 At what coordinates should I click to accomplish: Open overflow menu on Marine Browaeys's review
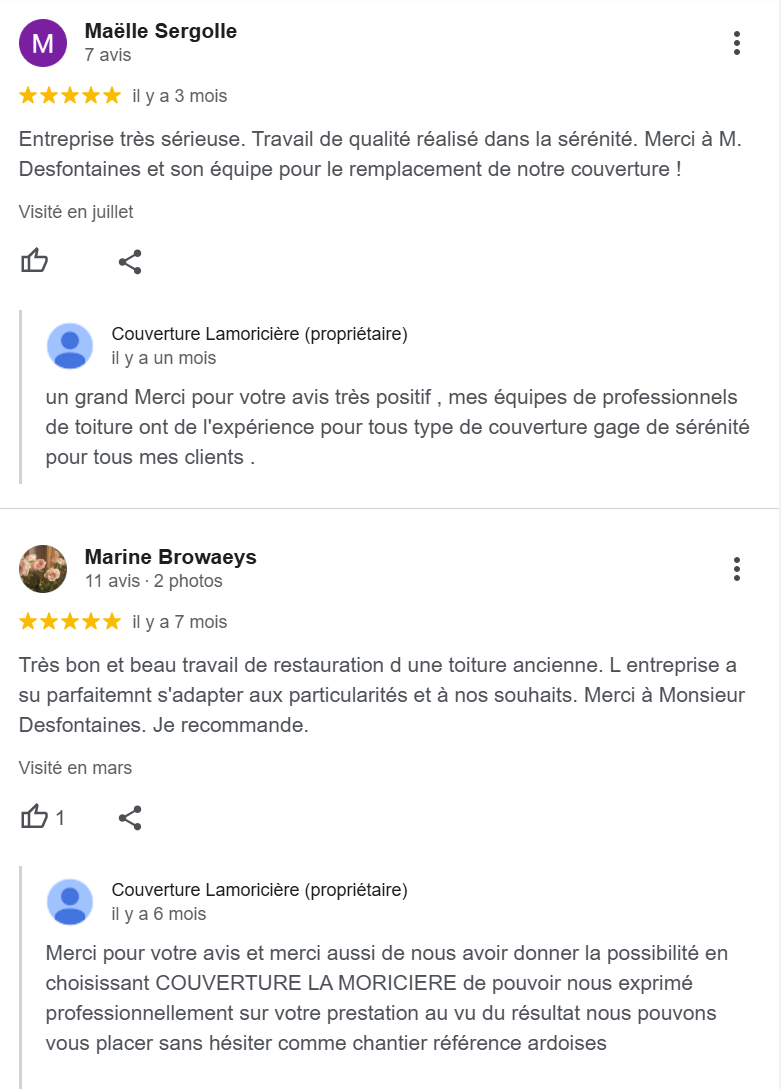coord(736,569)
